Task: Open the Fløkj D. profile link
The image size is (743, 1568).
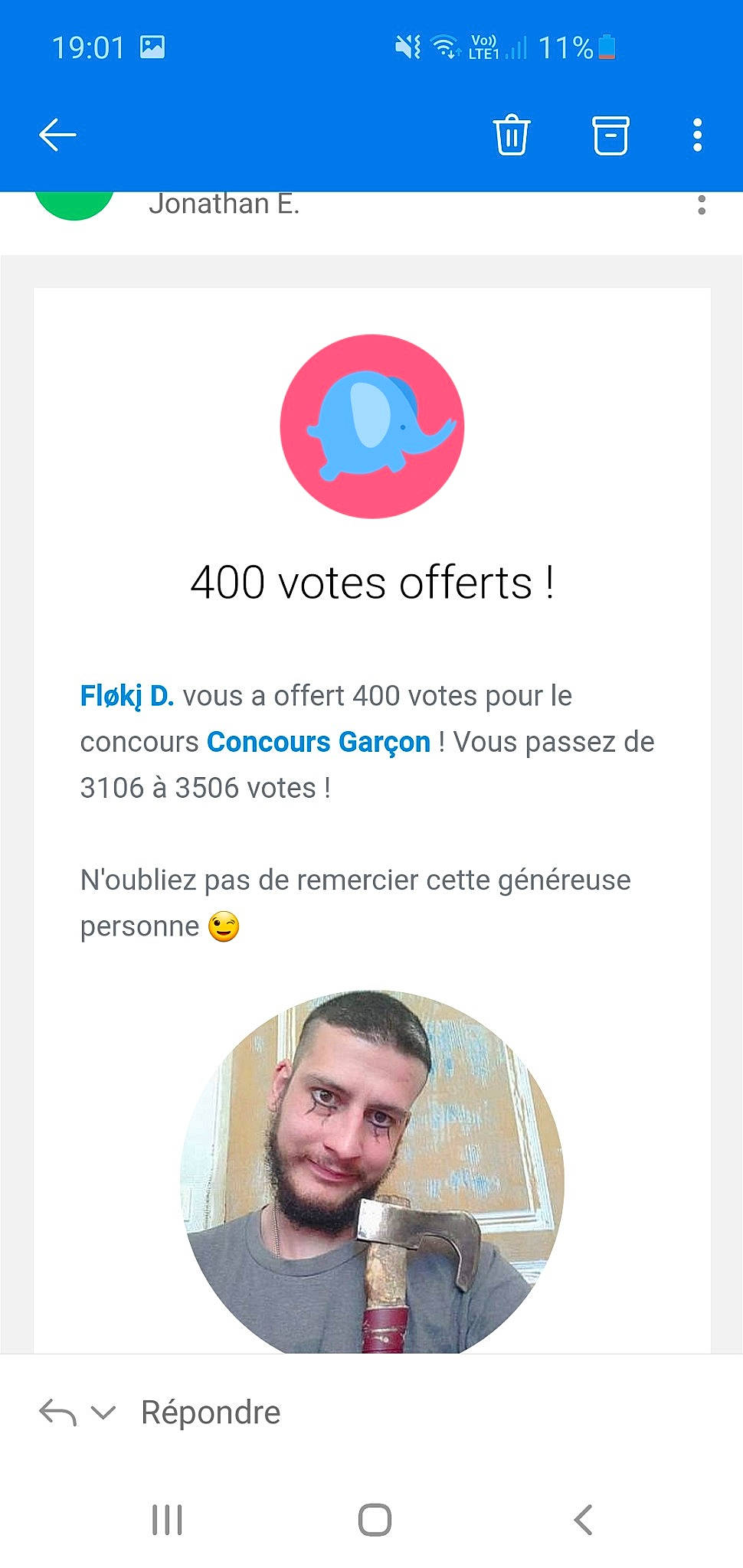Action: pyautogui.click(x=127, y=696)
